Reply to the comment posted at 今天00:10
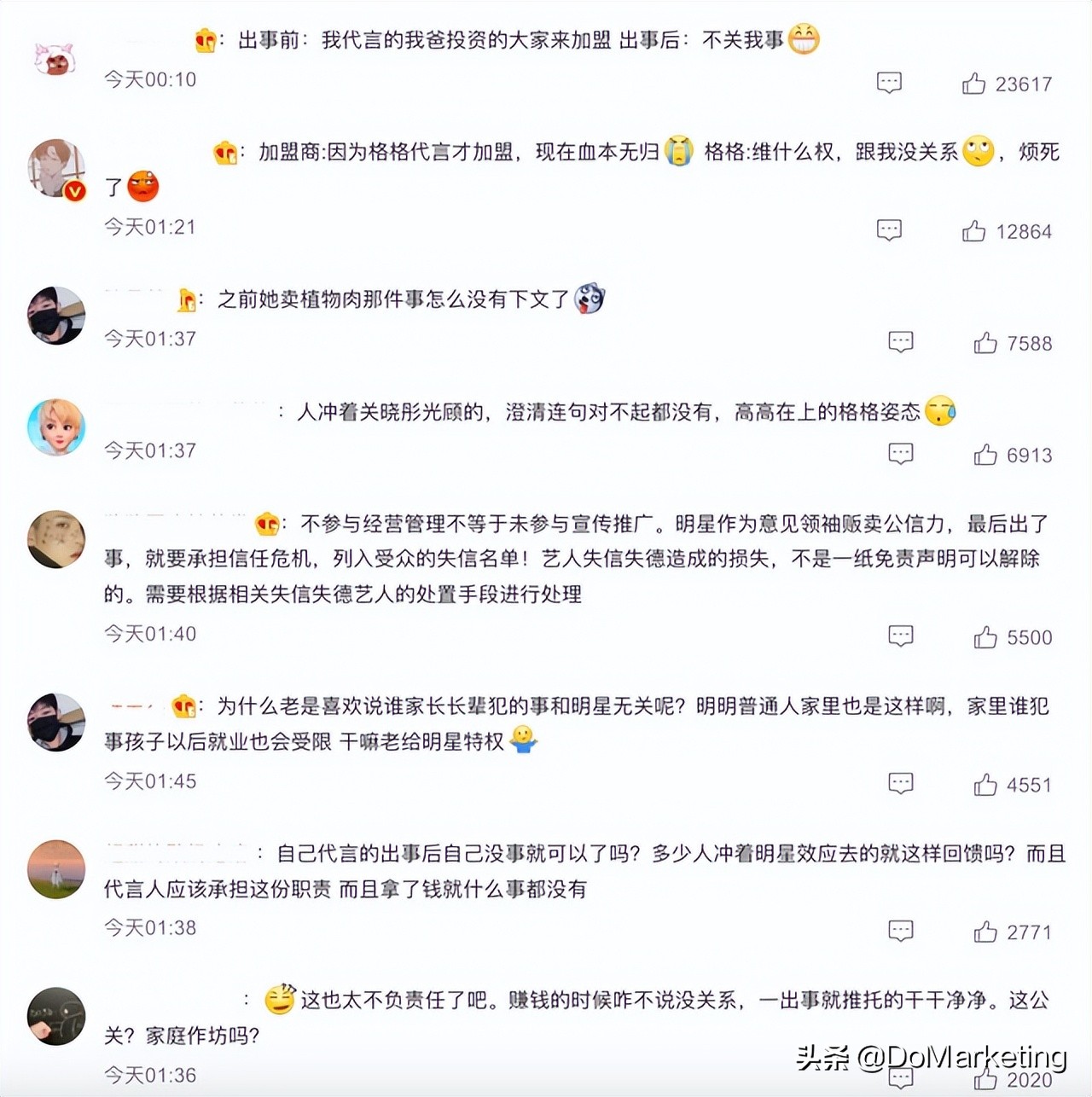The width and height of the screenshot is (1092, 1097). pos(889,83)
